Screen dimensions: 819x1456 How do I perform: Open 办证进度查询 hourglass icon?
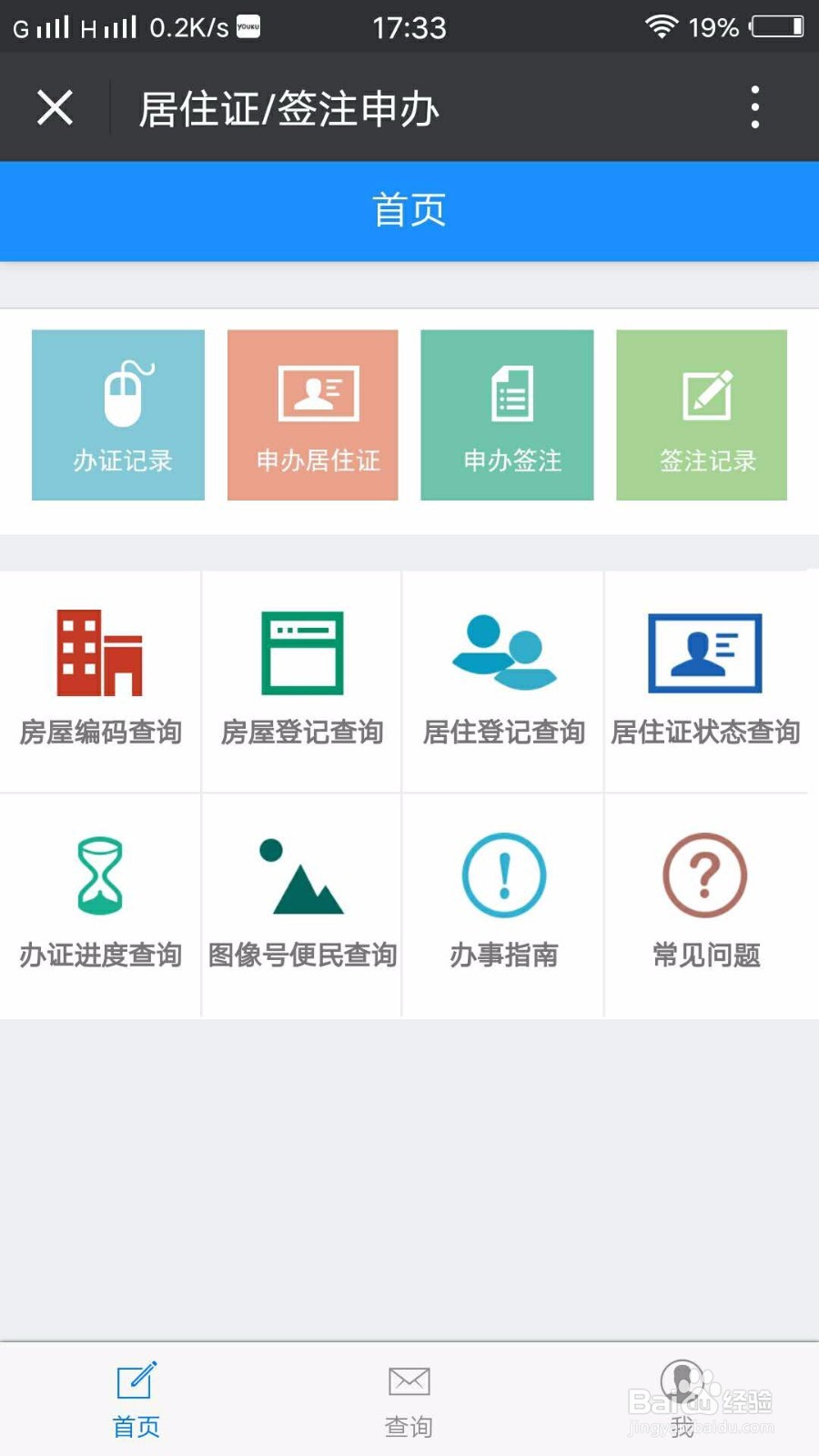[x=100, y=874]
